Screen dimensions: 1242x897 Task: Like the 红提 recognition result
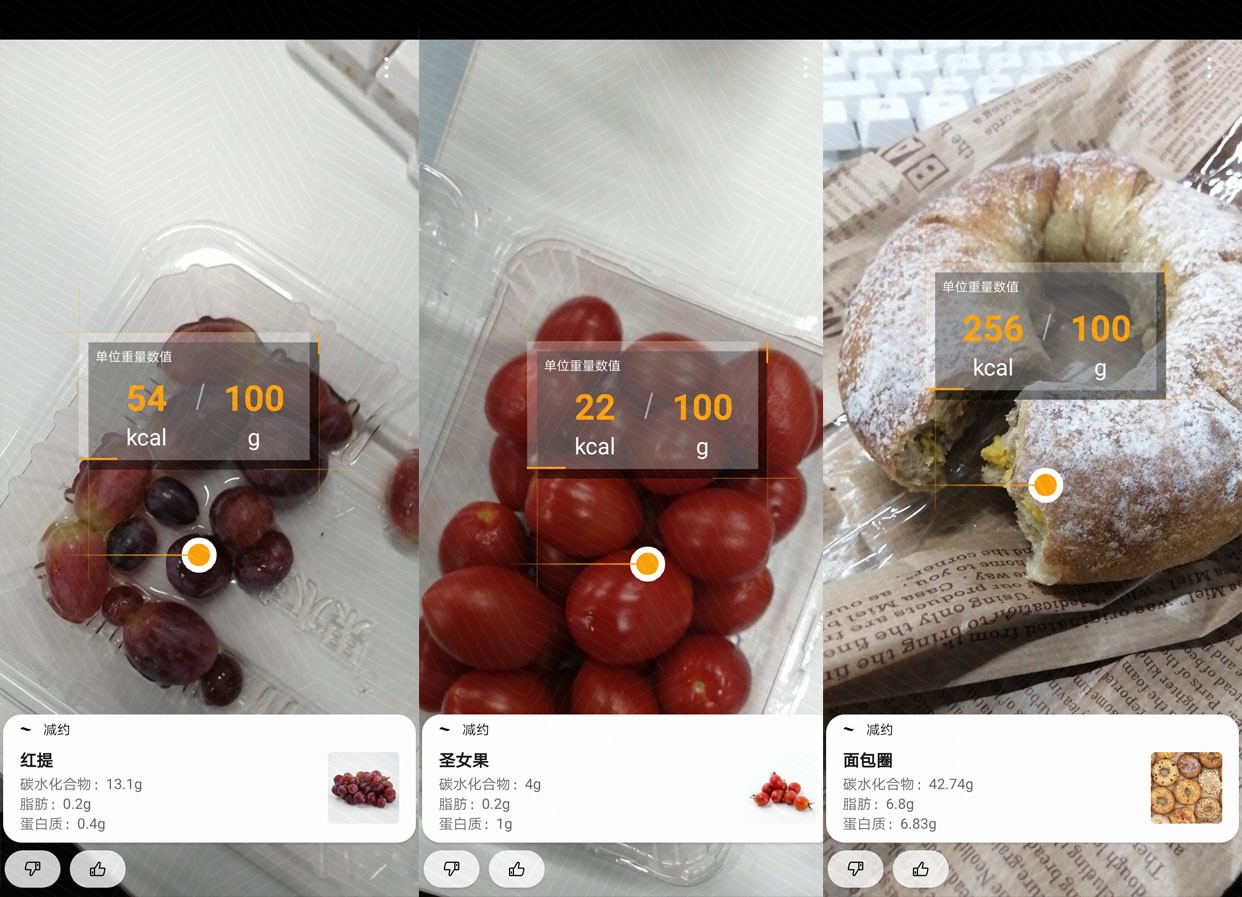pos(97,869)
